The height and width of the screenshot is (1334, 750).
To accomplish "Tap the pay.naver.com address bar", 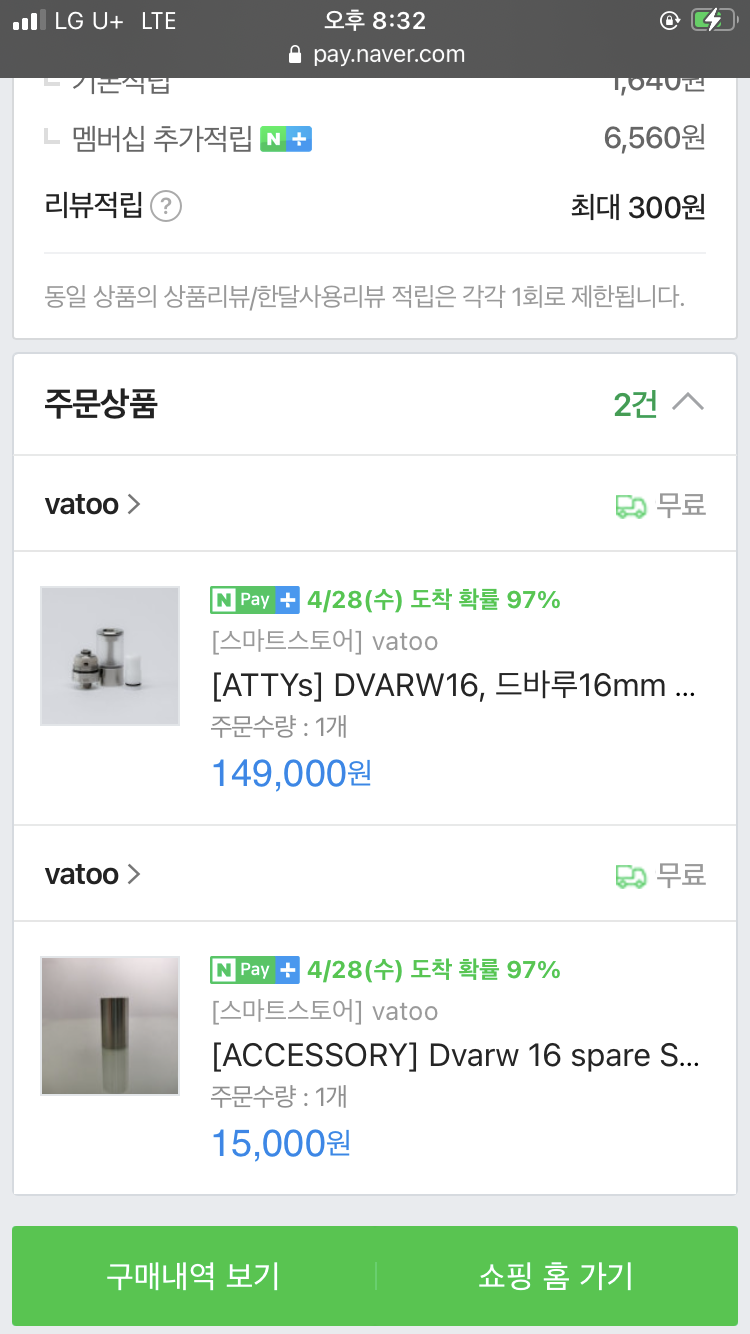I will 376,54.
